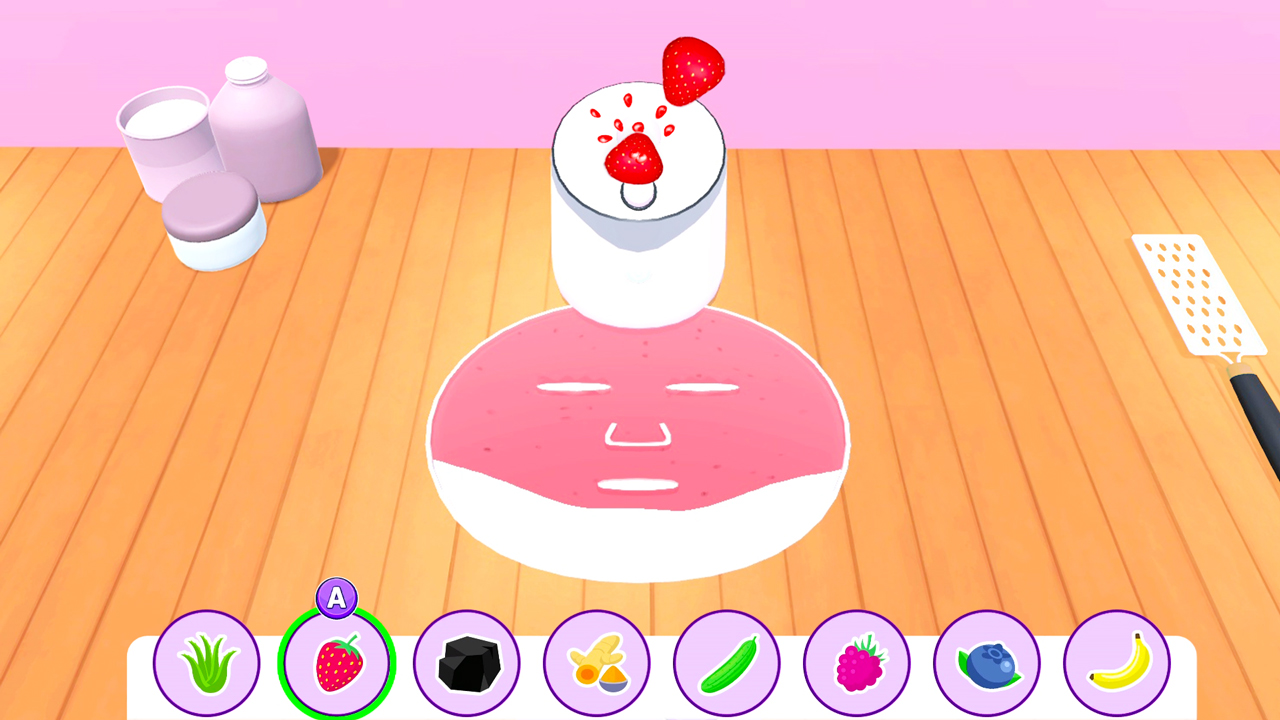This screenshot has width=1280, height=720.
Task: Choose the banana ingredient
Action: coord(1117,663)
